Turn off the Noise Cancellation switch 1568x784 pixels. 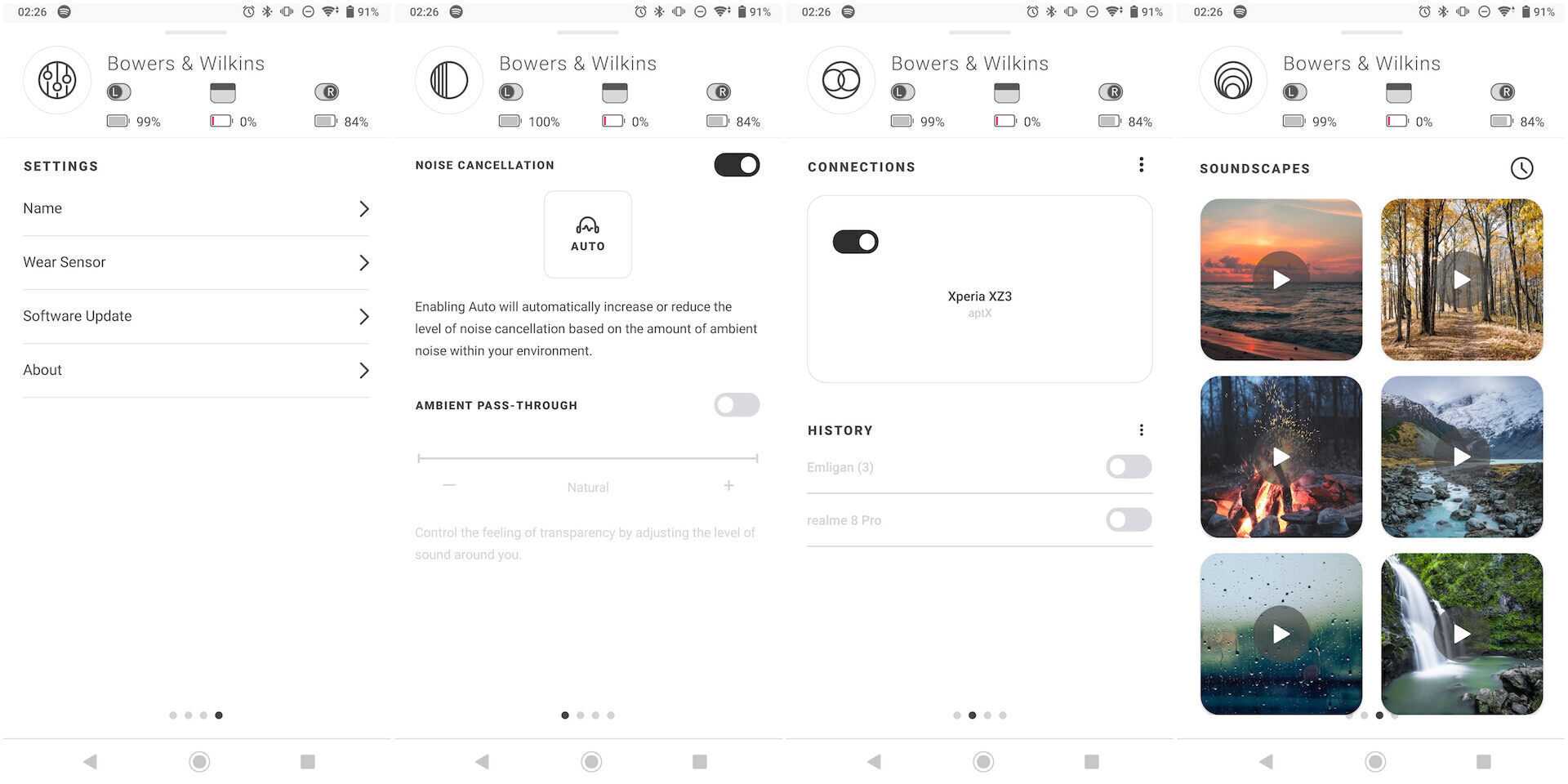(737, 165)
